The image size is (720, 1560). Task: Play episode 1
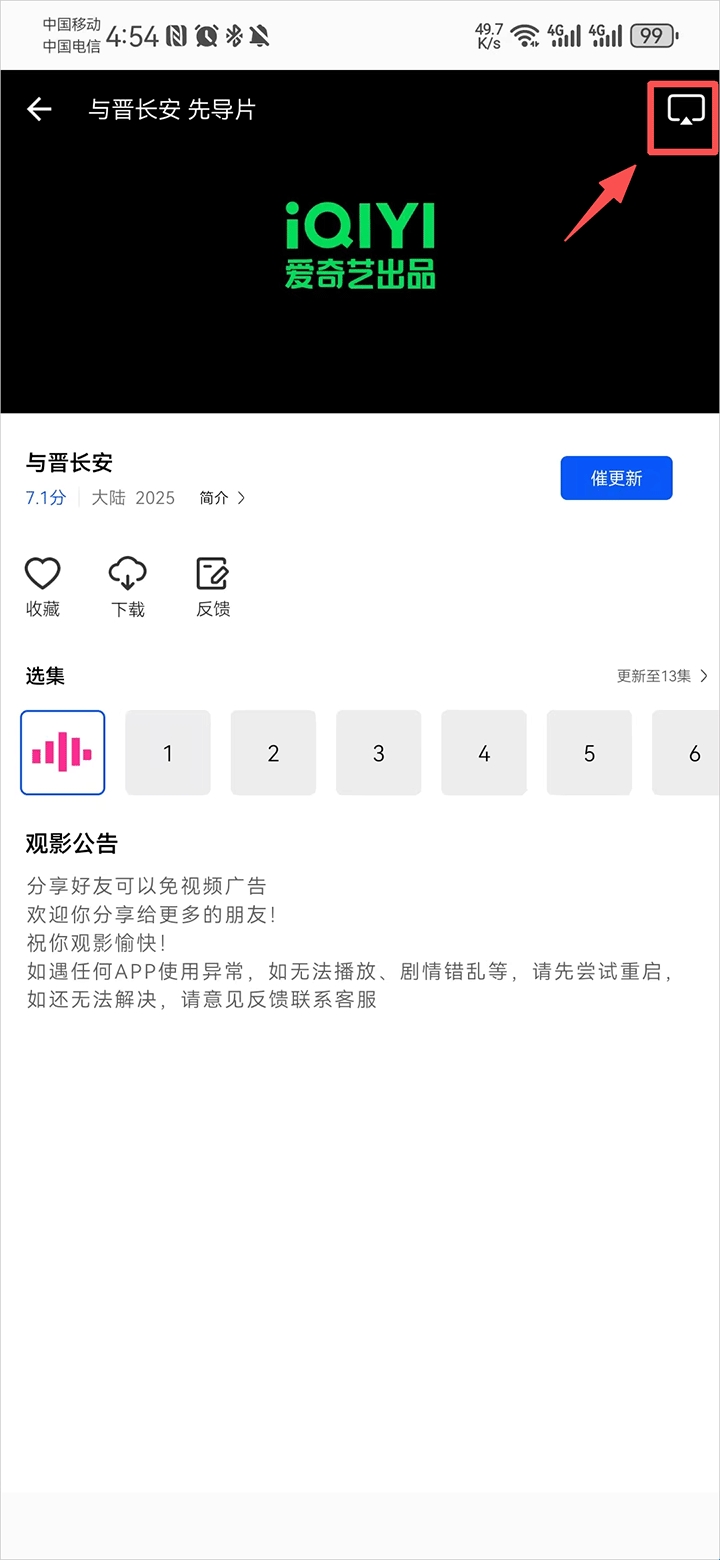tap(168, 753)
